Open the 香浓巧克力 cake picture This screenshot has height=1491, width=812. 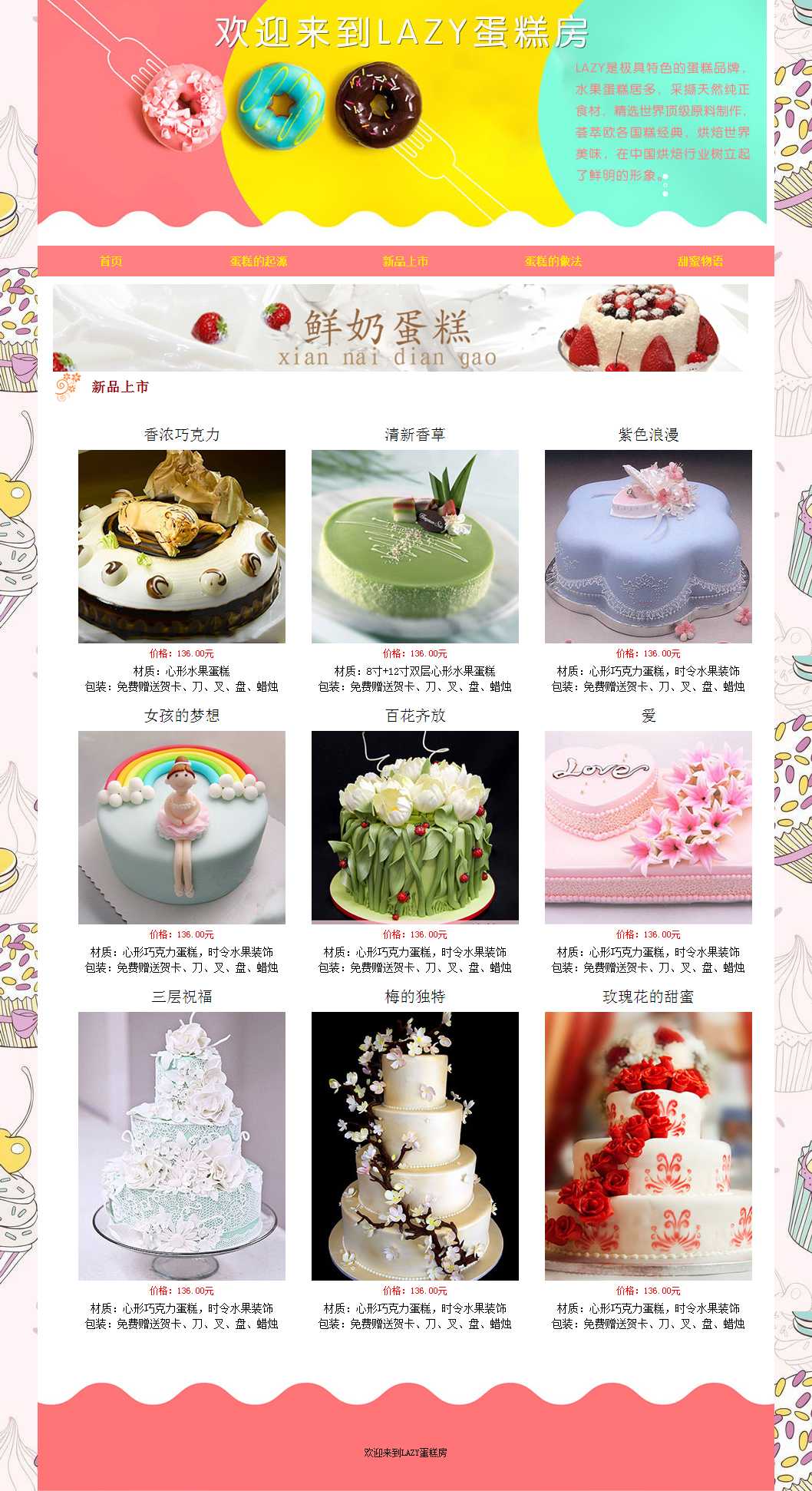pyautogui.click(x=182, y=546)
